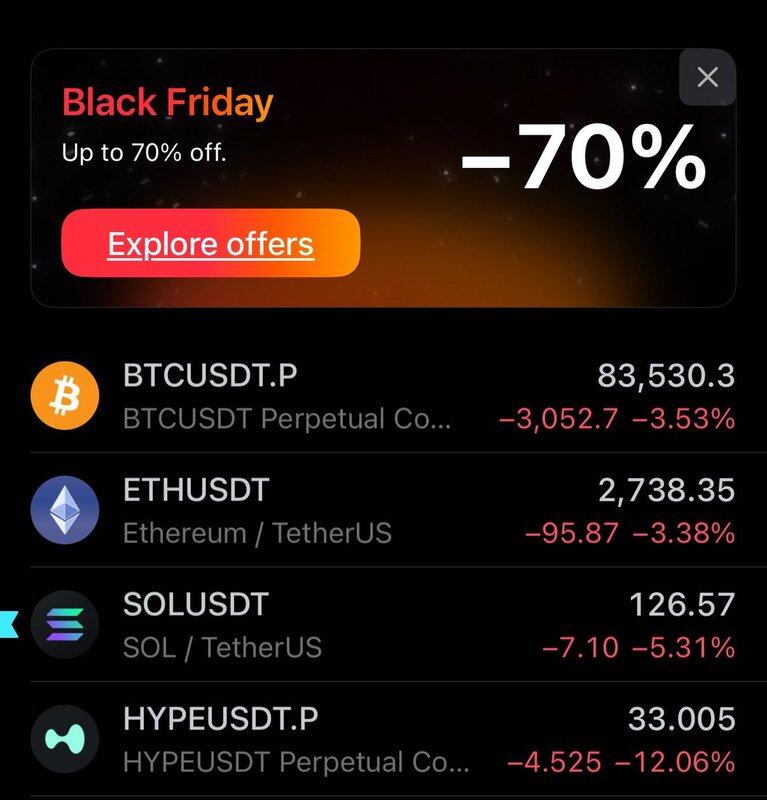Tap the Explore offers button
Screen dimensions: 767x800
pyautogui.click(x=211, y=243)
